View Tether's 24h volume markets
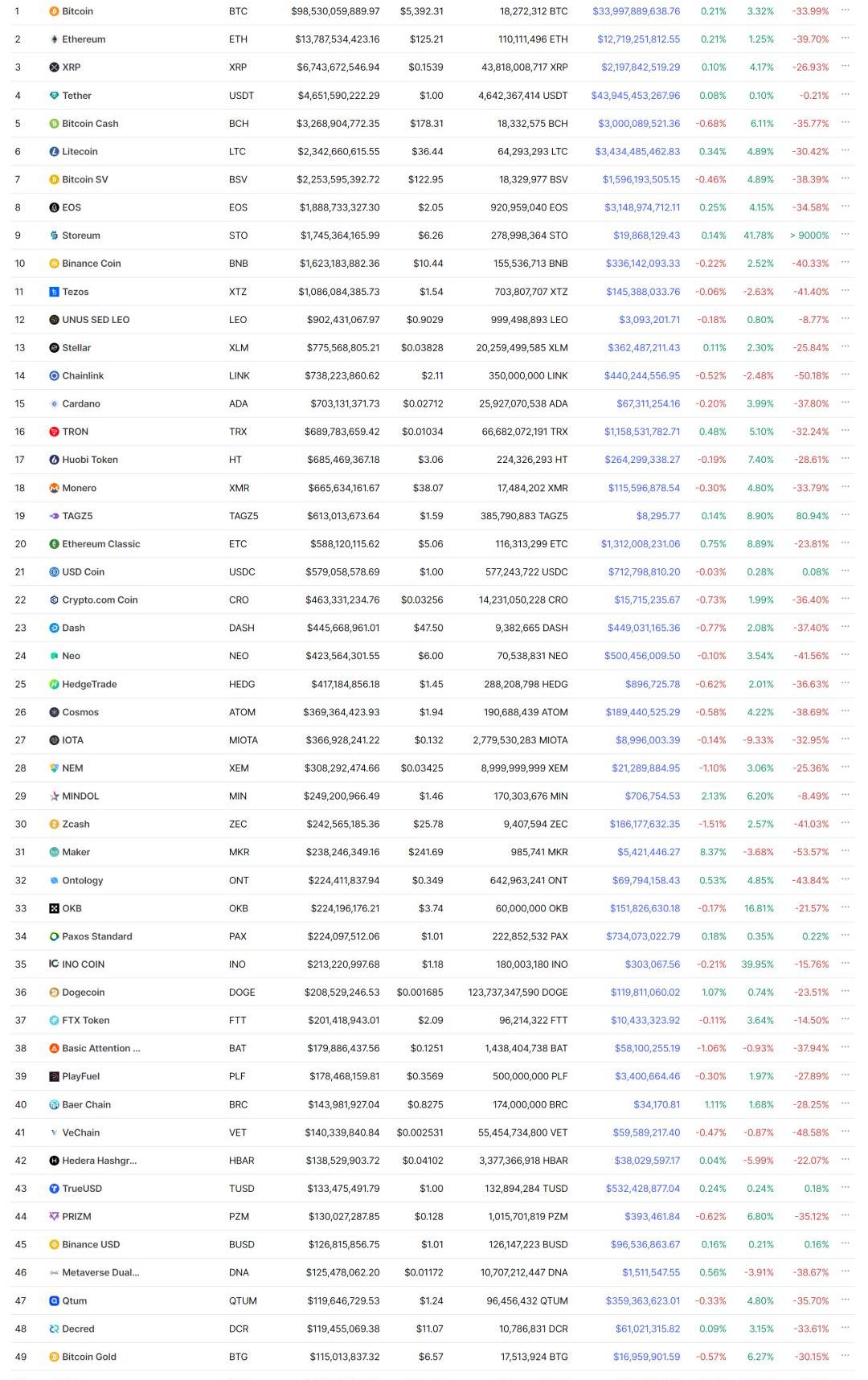 pyautogui.click(x=635, y=96)
